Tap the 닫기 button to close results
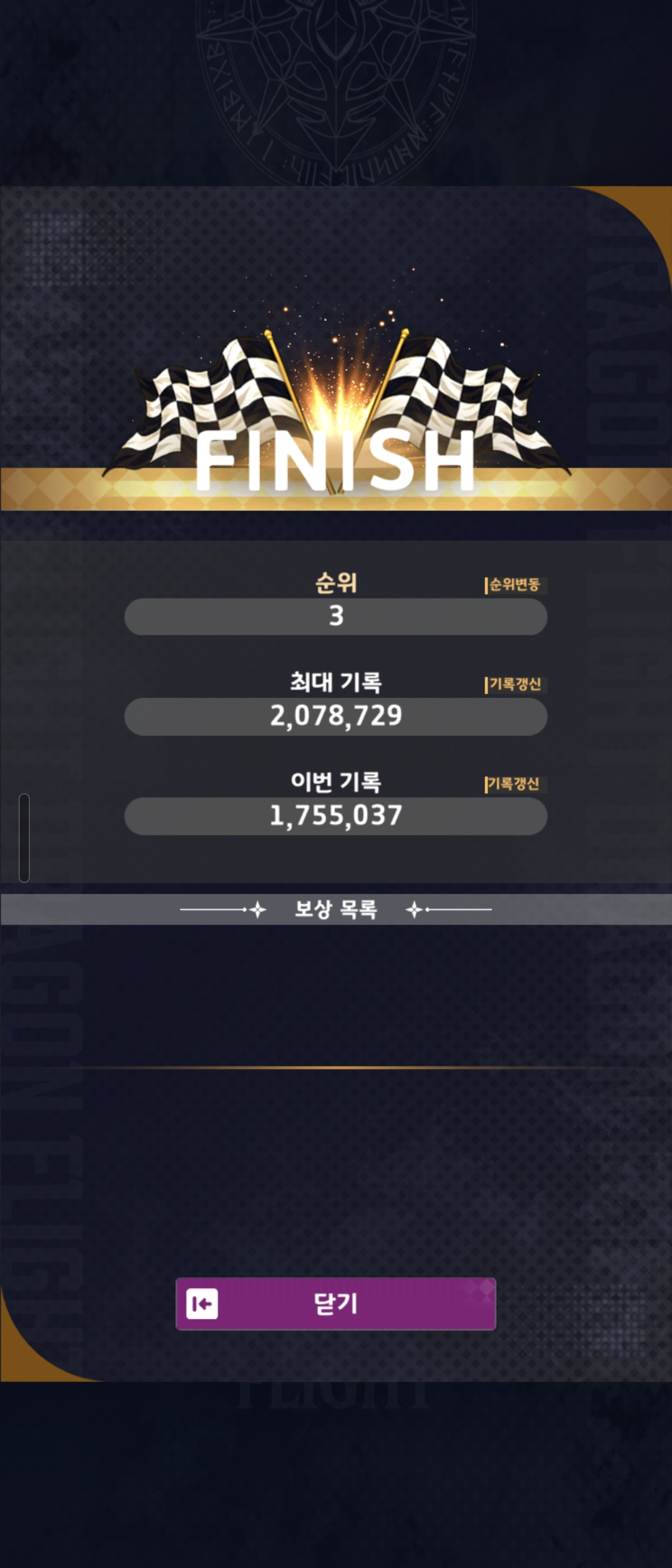The height and width of the screenshot is (1568, 672). (x=335, y=1304)
